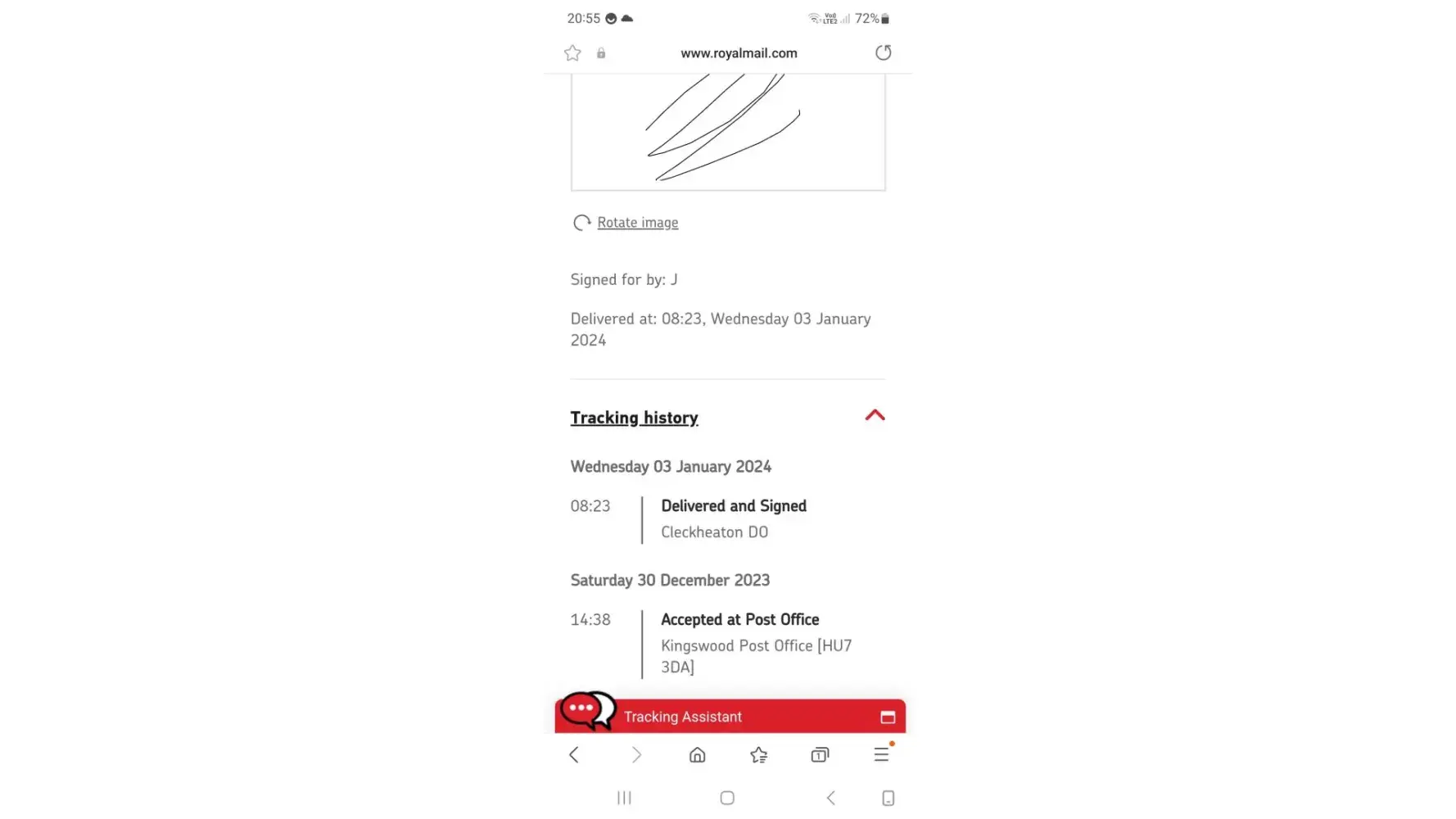Go forward to the next web page
Viewport: 1456px width, 819px height.
pos(636,755)
